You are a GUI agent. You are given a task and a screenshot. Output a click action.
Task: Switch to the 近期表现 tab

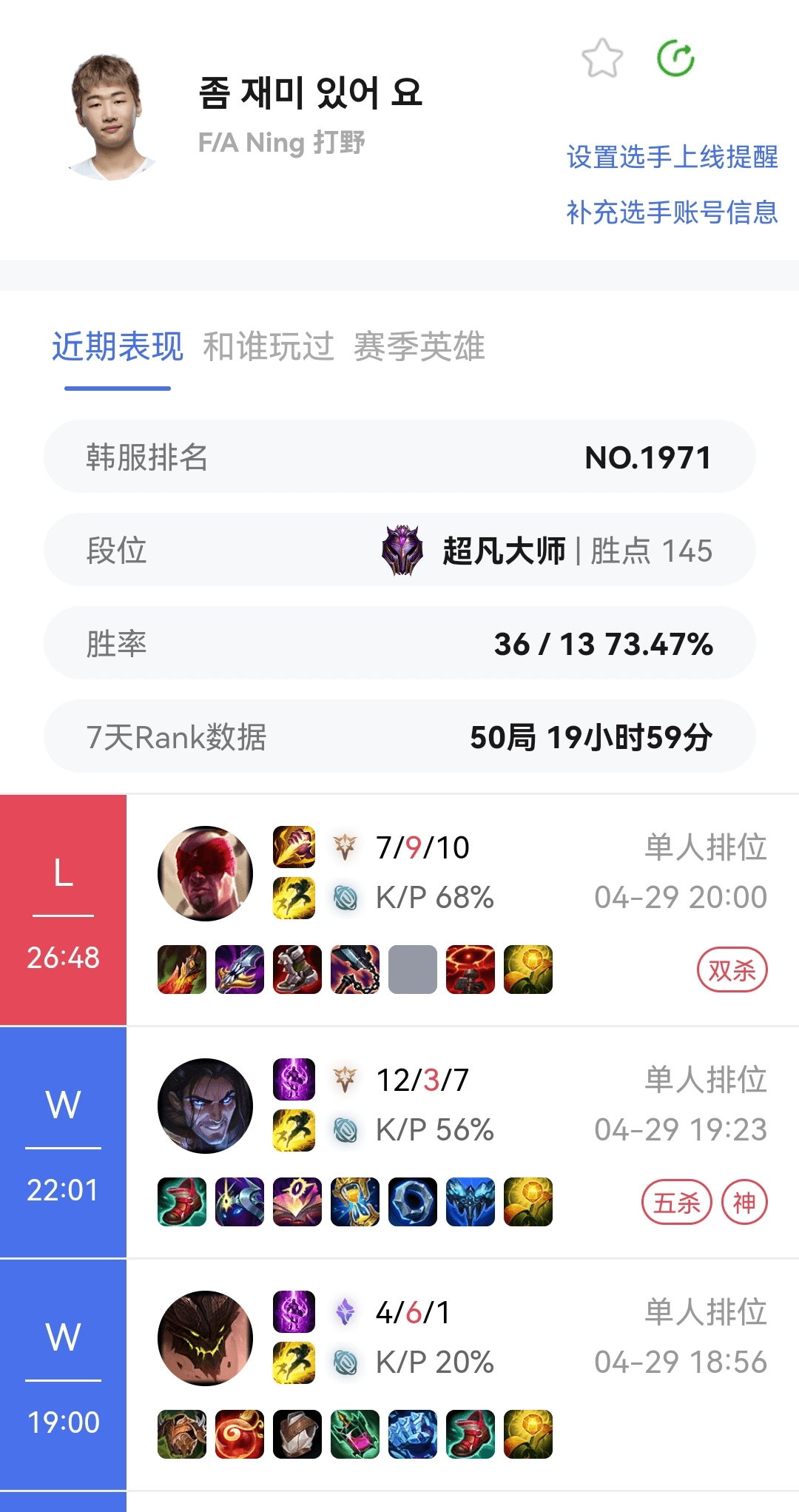point(117,346)
